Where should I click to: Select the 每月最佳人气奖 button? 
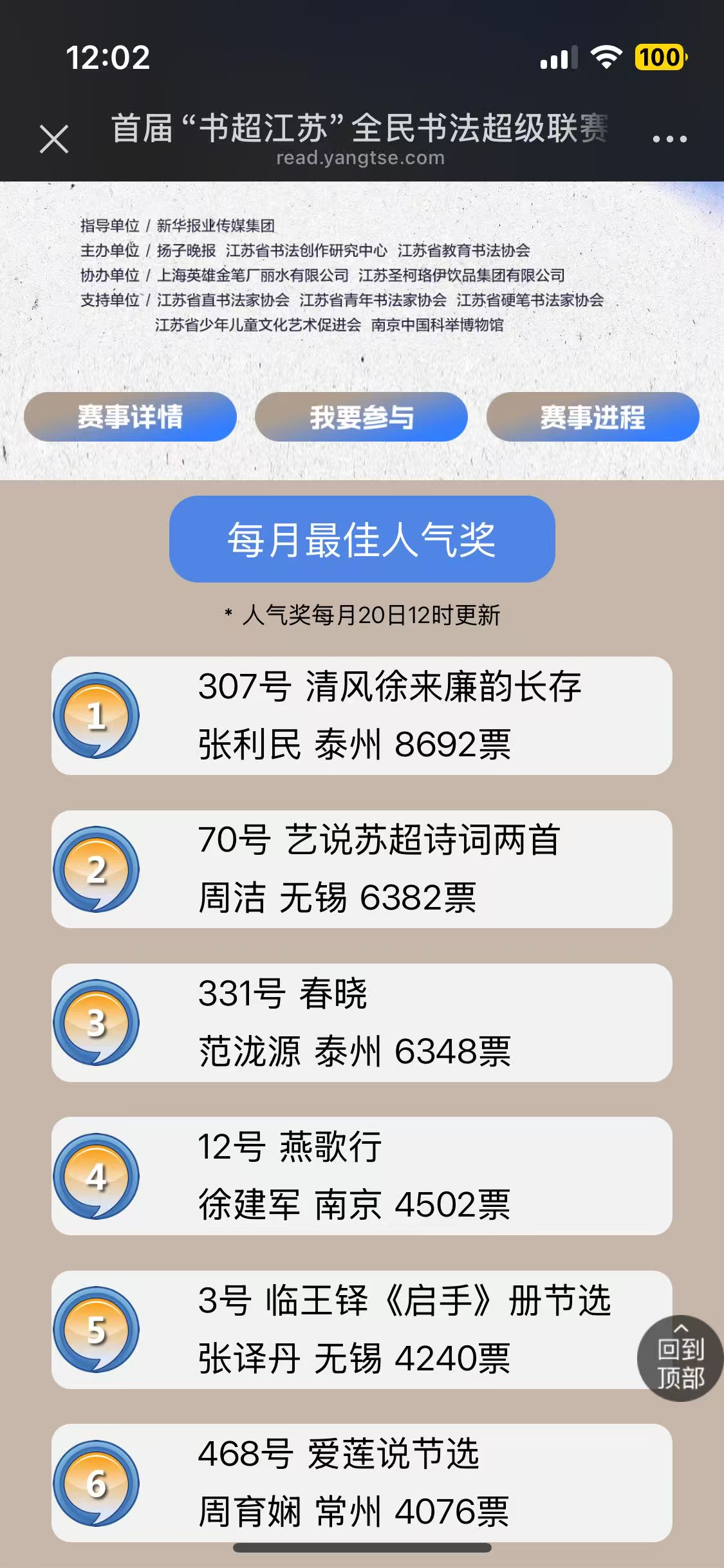pyautogui.click(x=362, y=539)
